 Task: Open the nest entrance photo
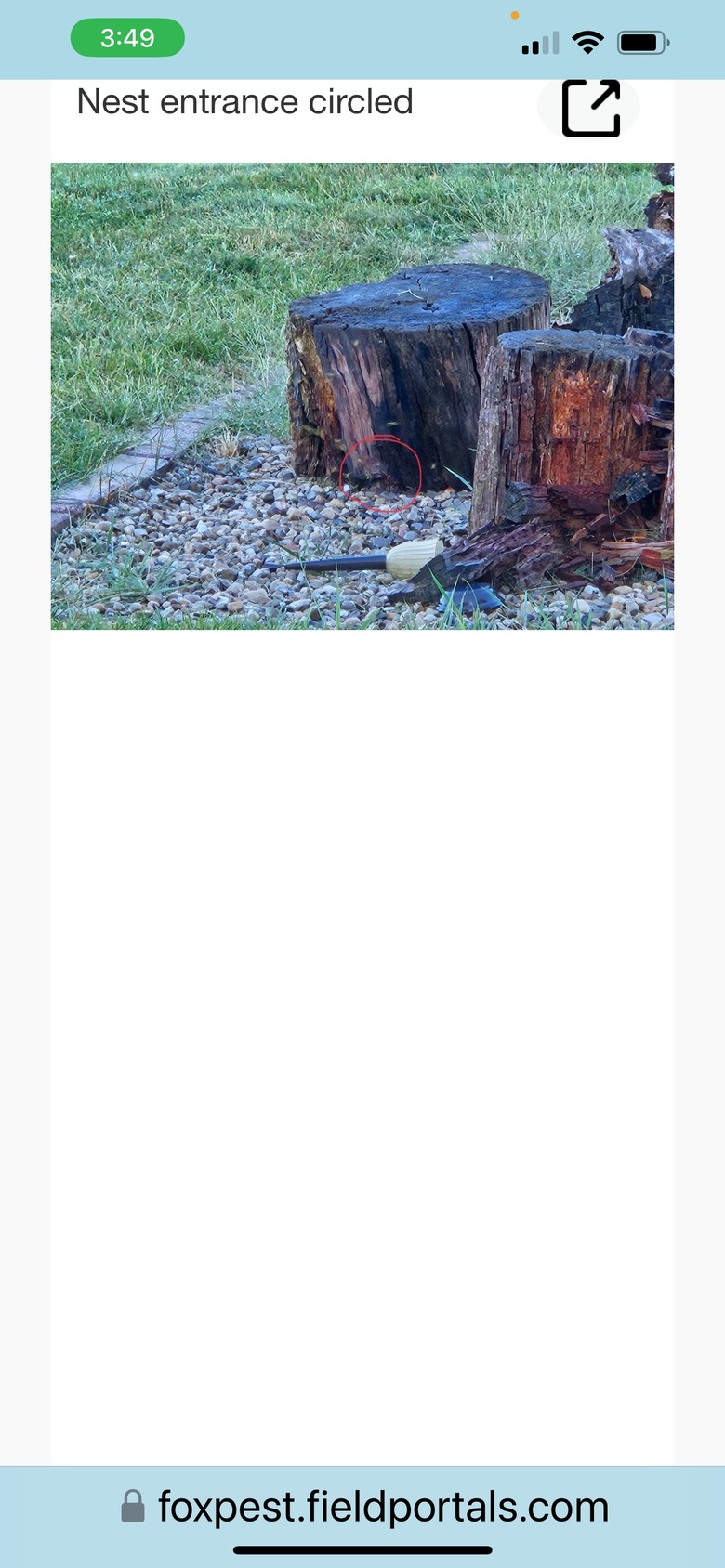(x=362, y=397)
